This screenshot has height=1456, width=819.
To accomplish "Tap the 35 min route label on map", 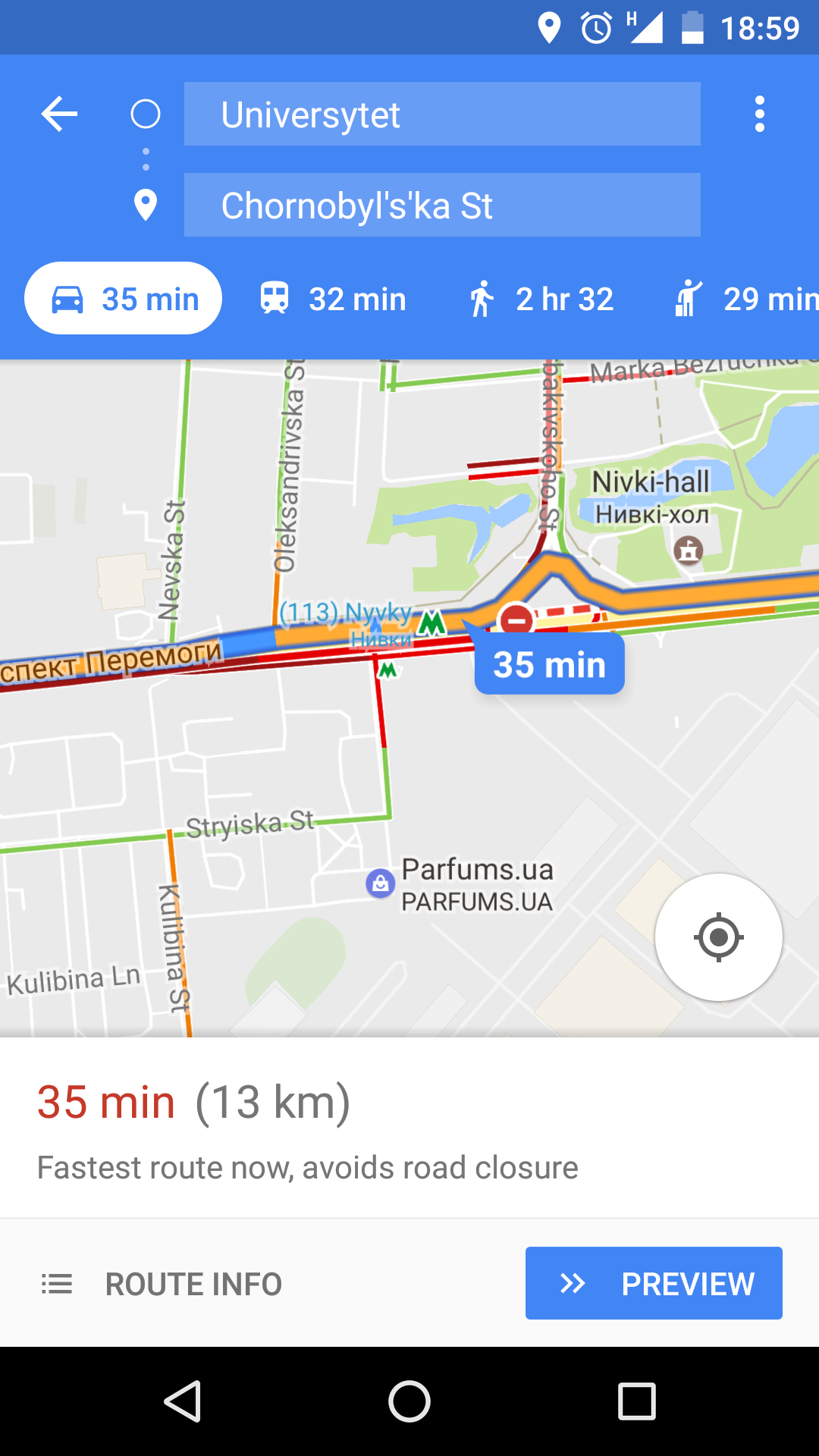I will [x=549, y=665].
